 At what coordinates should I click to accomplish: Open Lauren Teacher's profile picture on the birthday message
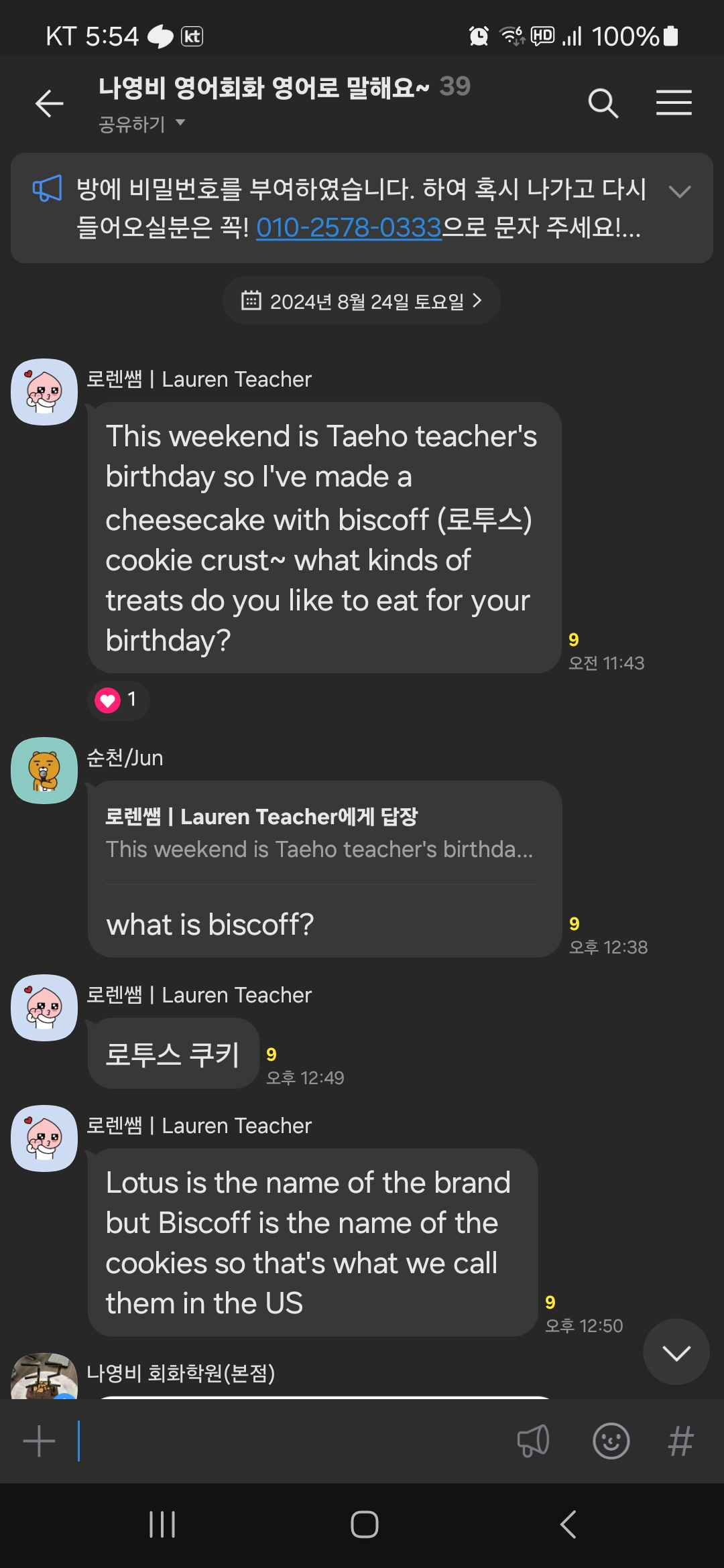pos(44,392)
